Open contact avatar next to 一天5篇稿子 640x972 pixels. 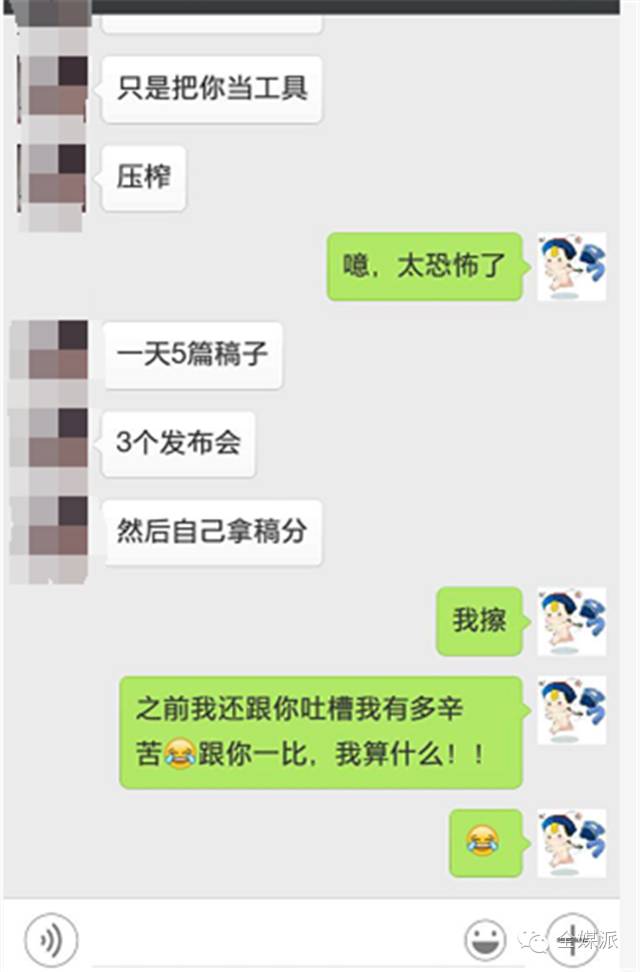[50, 353]
